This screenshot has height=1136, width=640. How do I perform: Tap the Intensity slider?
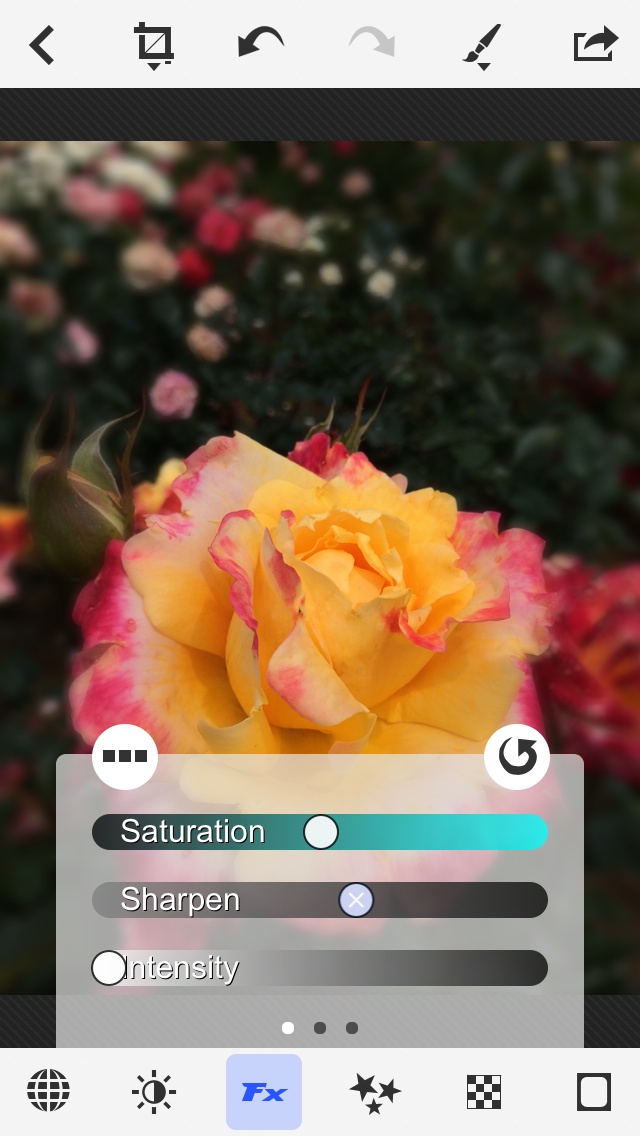(x=320, y=968)
